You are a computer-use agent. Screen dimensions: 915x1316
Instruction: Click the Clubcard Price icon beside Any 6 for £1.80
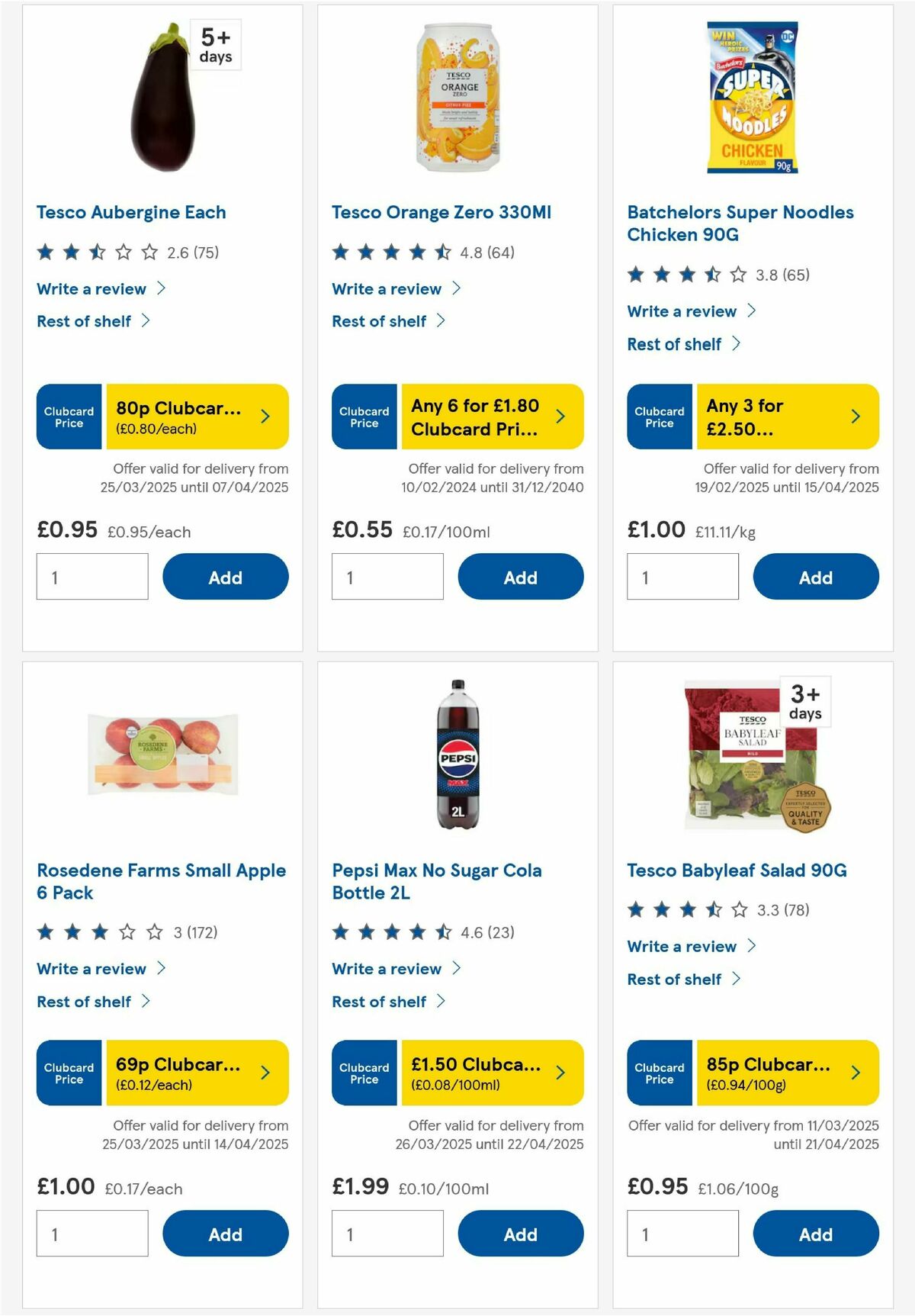pyautogui.click(x=364, y=416)
